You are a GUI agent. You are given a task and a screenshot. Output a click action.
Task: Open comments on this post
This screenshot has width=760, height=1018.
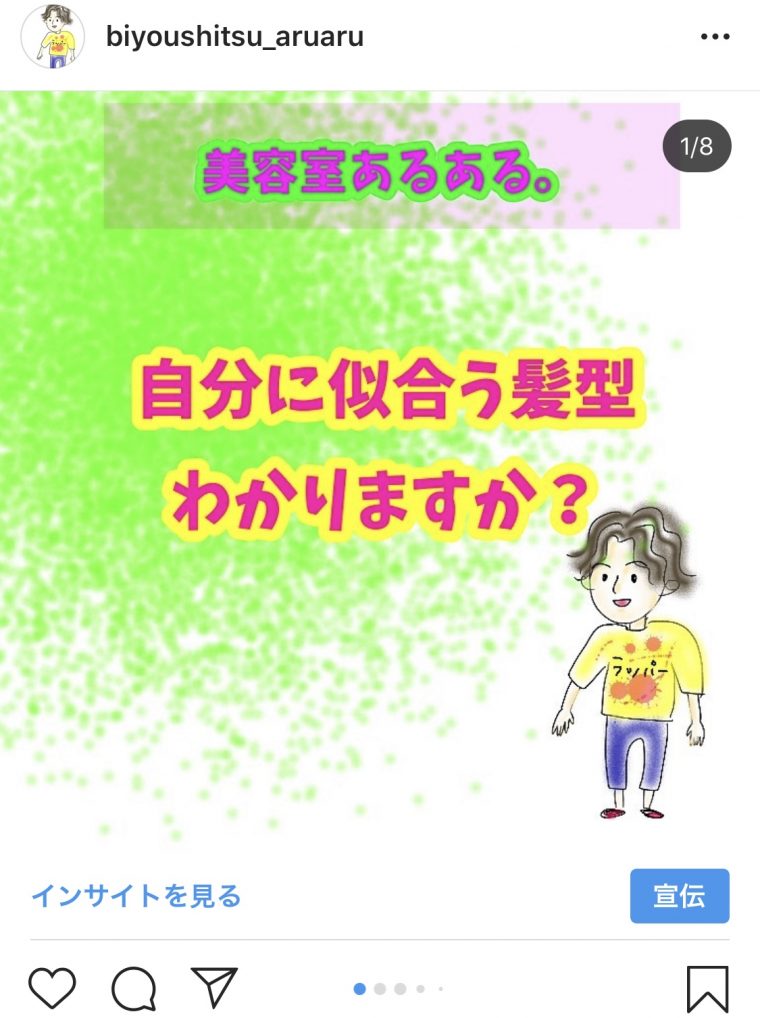[x=133, y=989]
